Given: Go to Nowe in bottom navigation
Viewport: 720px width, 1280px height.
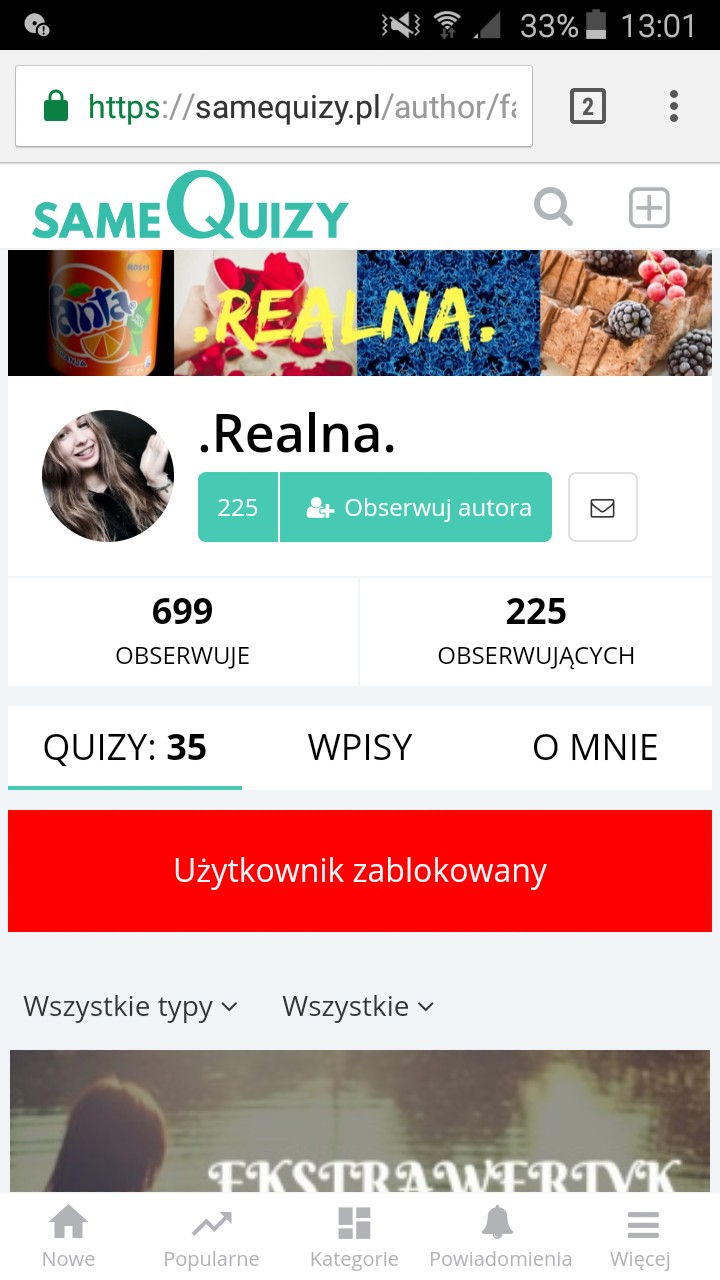Looking at the screenshot, I should 69,1236.
